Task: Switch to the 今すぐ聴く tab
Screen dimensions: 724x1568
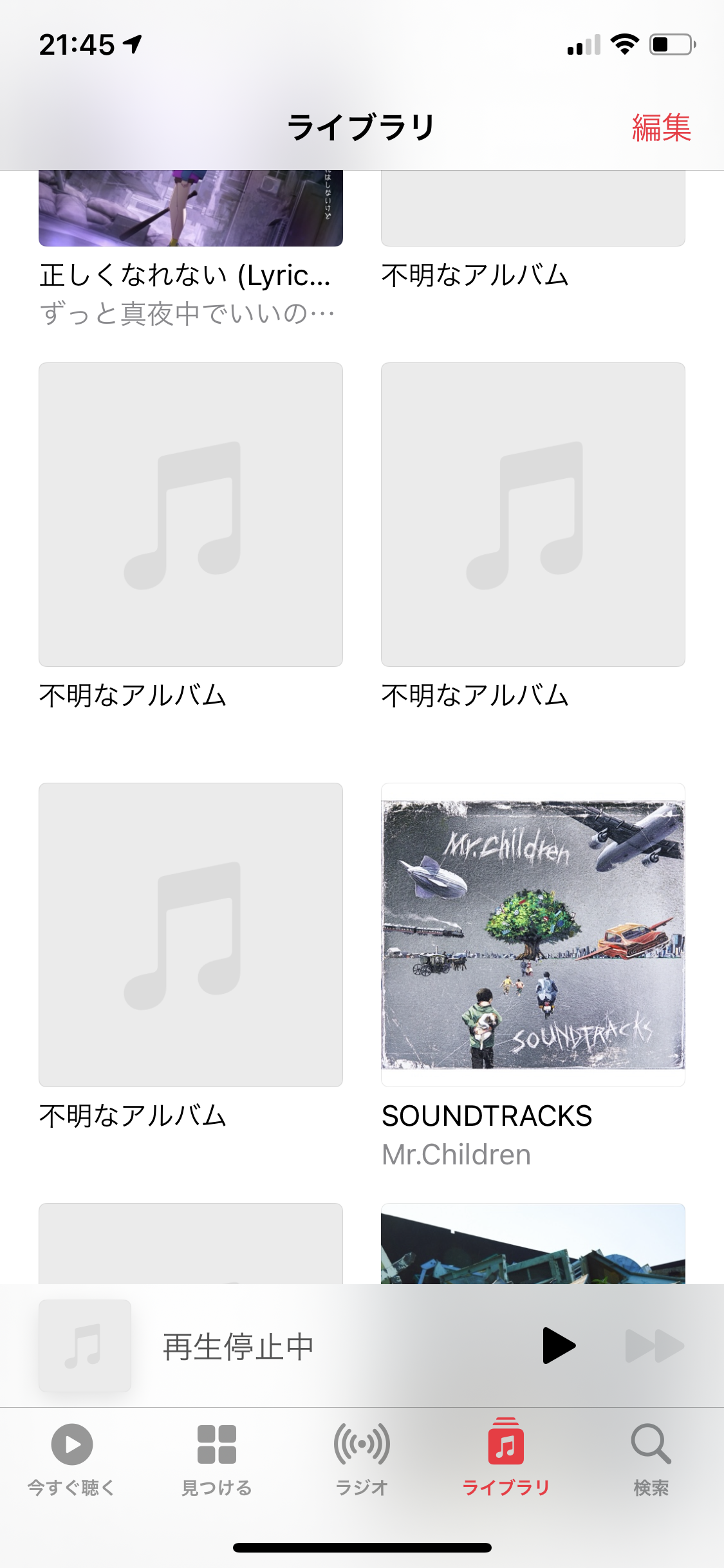Action: (72, 1459)
